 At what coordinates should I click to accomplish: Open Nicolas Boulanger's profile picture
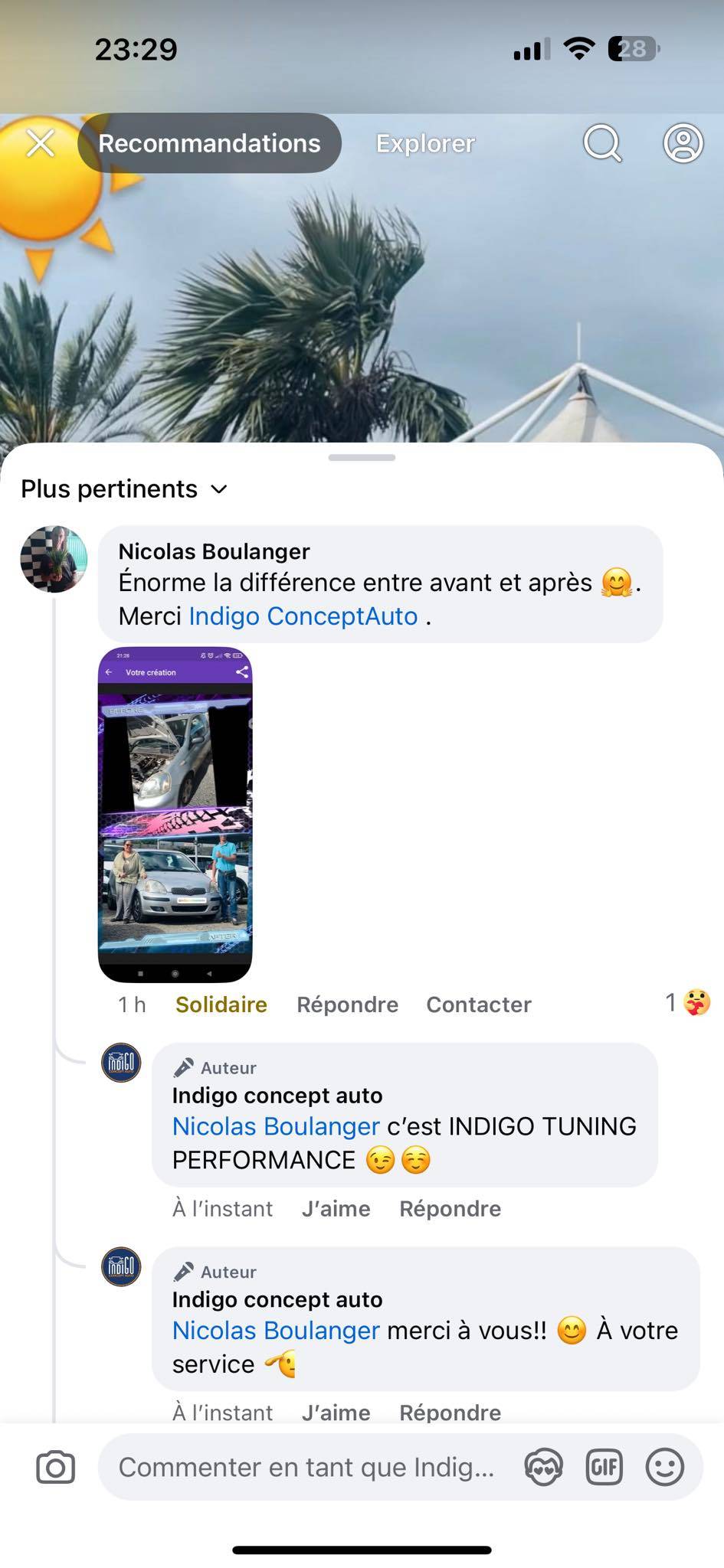[x=54, y=559]
